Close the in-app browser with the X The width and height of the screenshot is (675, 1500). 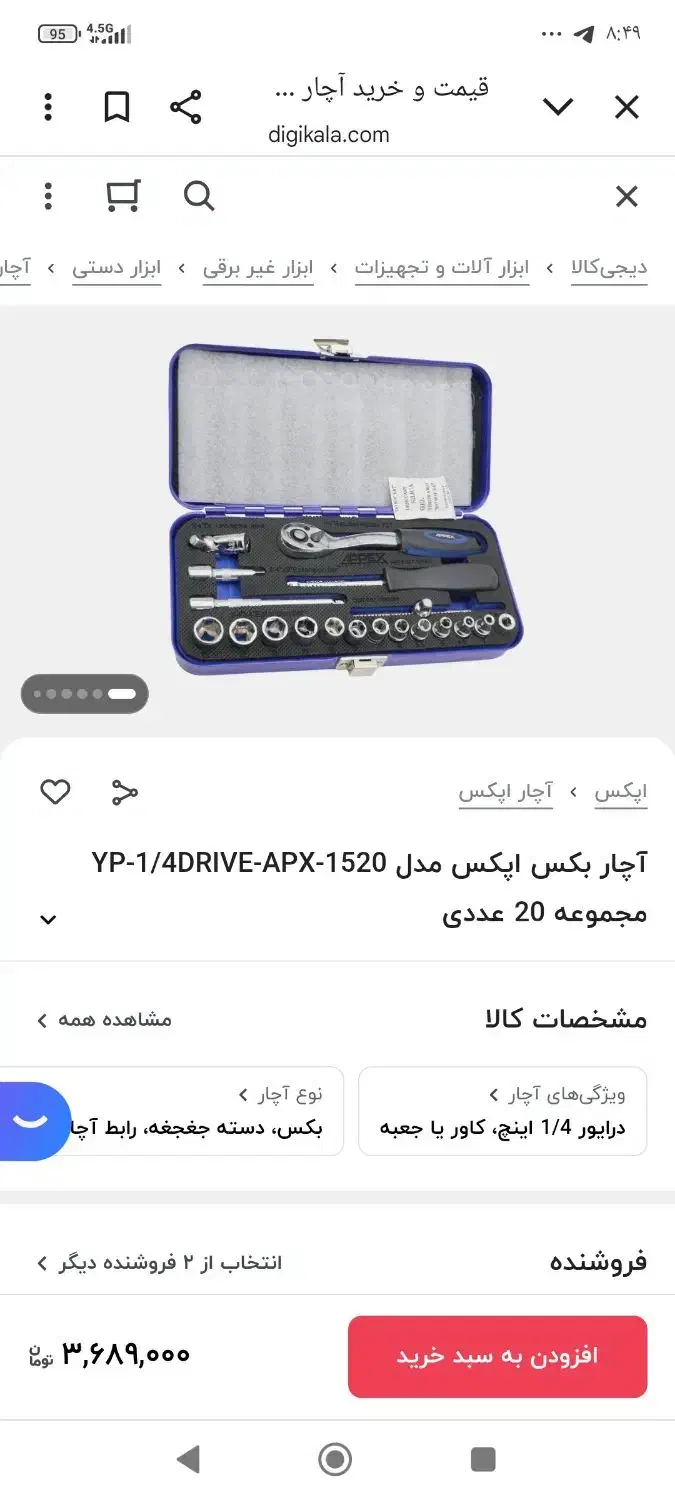(626, 107)
